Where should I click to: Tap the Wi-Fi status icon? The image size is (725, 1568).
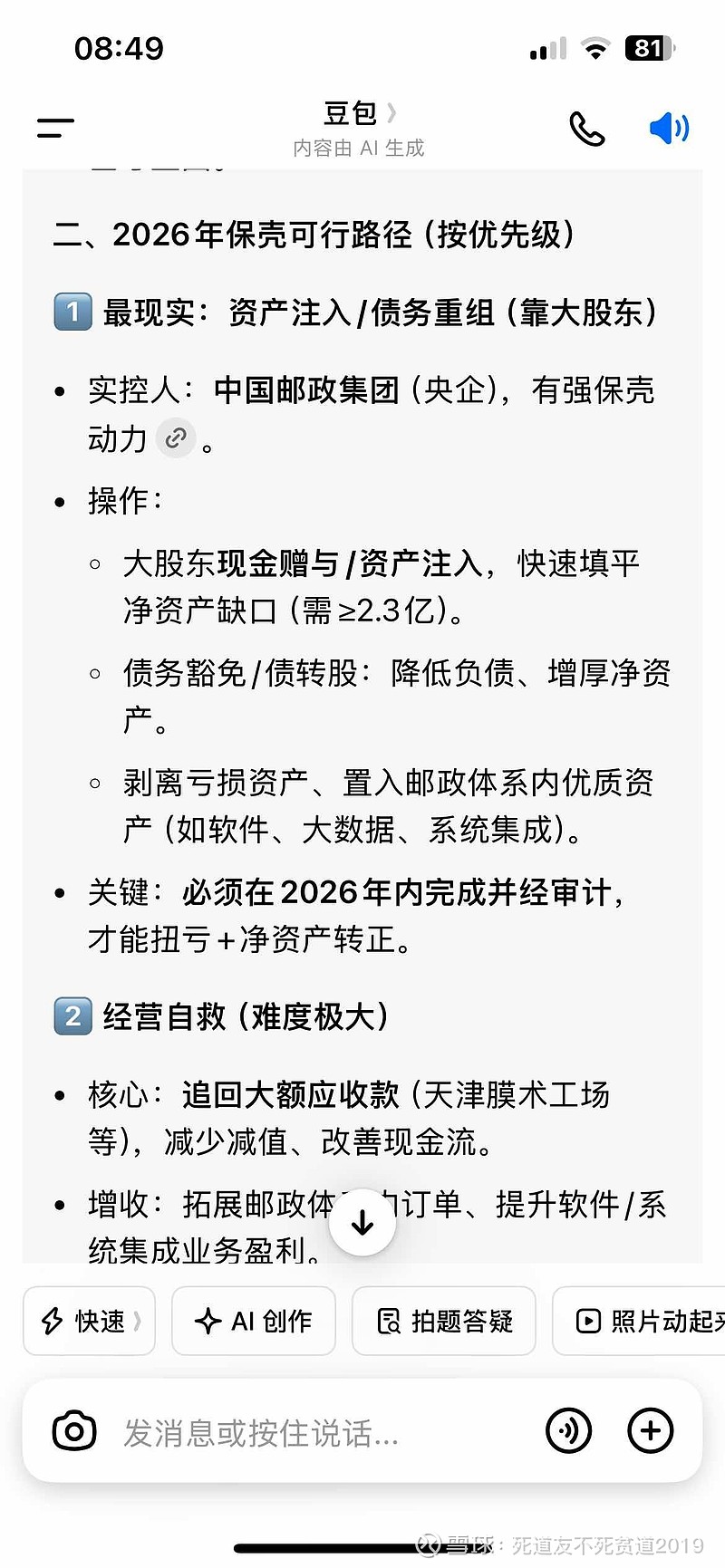click(x=595, y=48)
